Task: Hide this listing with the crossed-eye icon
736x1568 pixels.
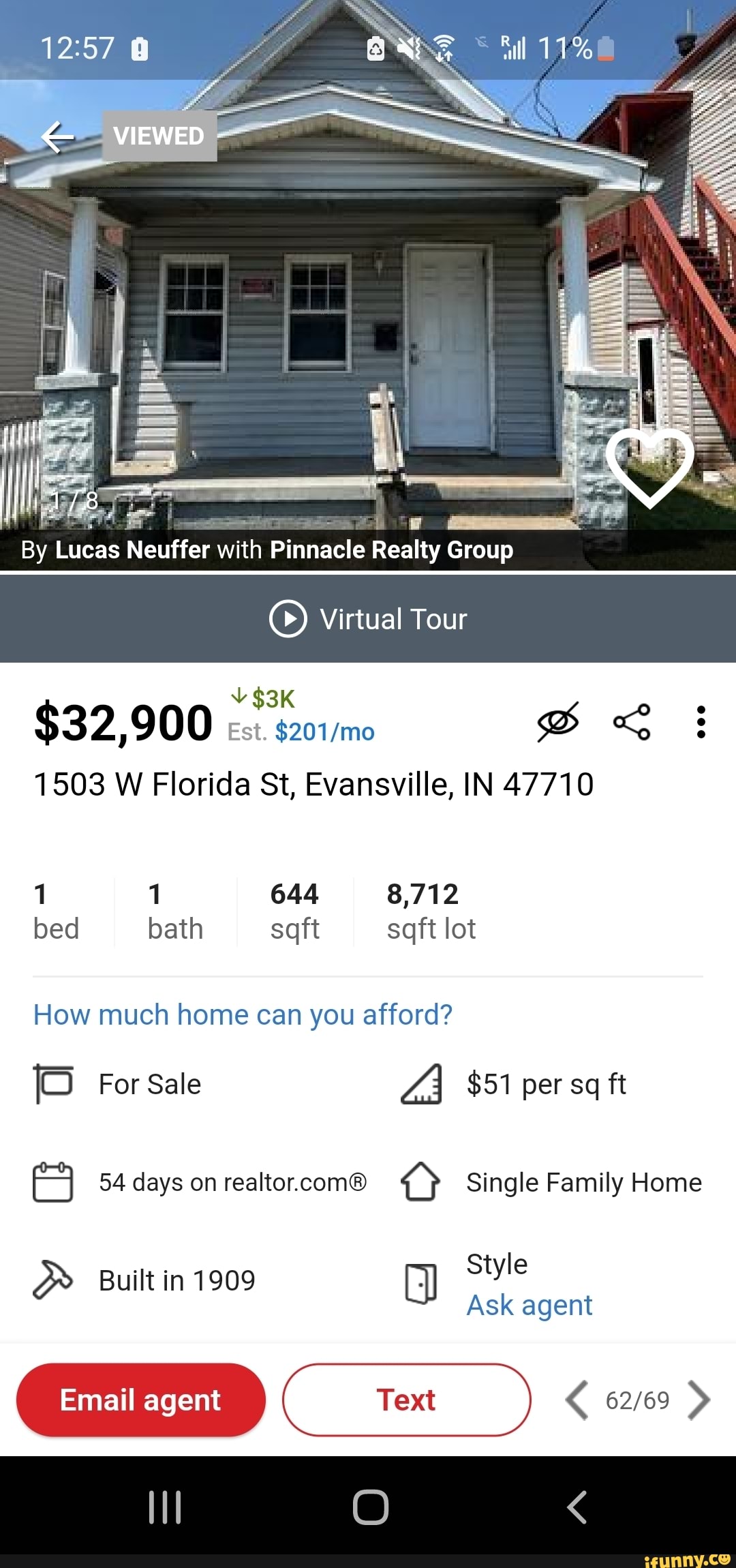Action: (x=558, y=722)
